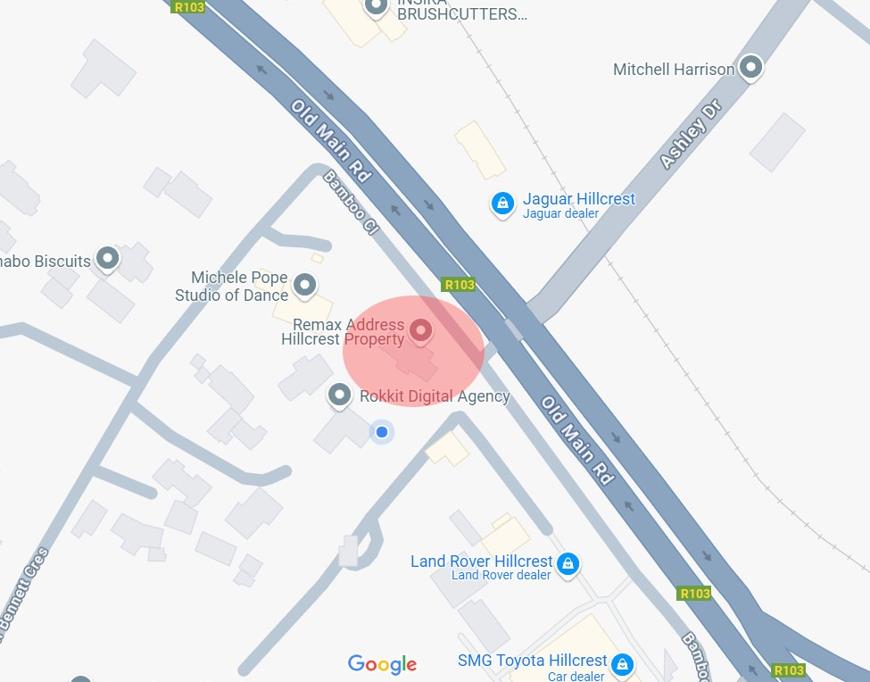Tap the Google logo link
Viewport: 870px width, 682px height.
pyautogui.click(x=382, y=664)
